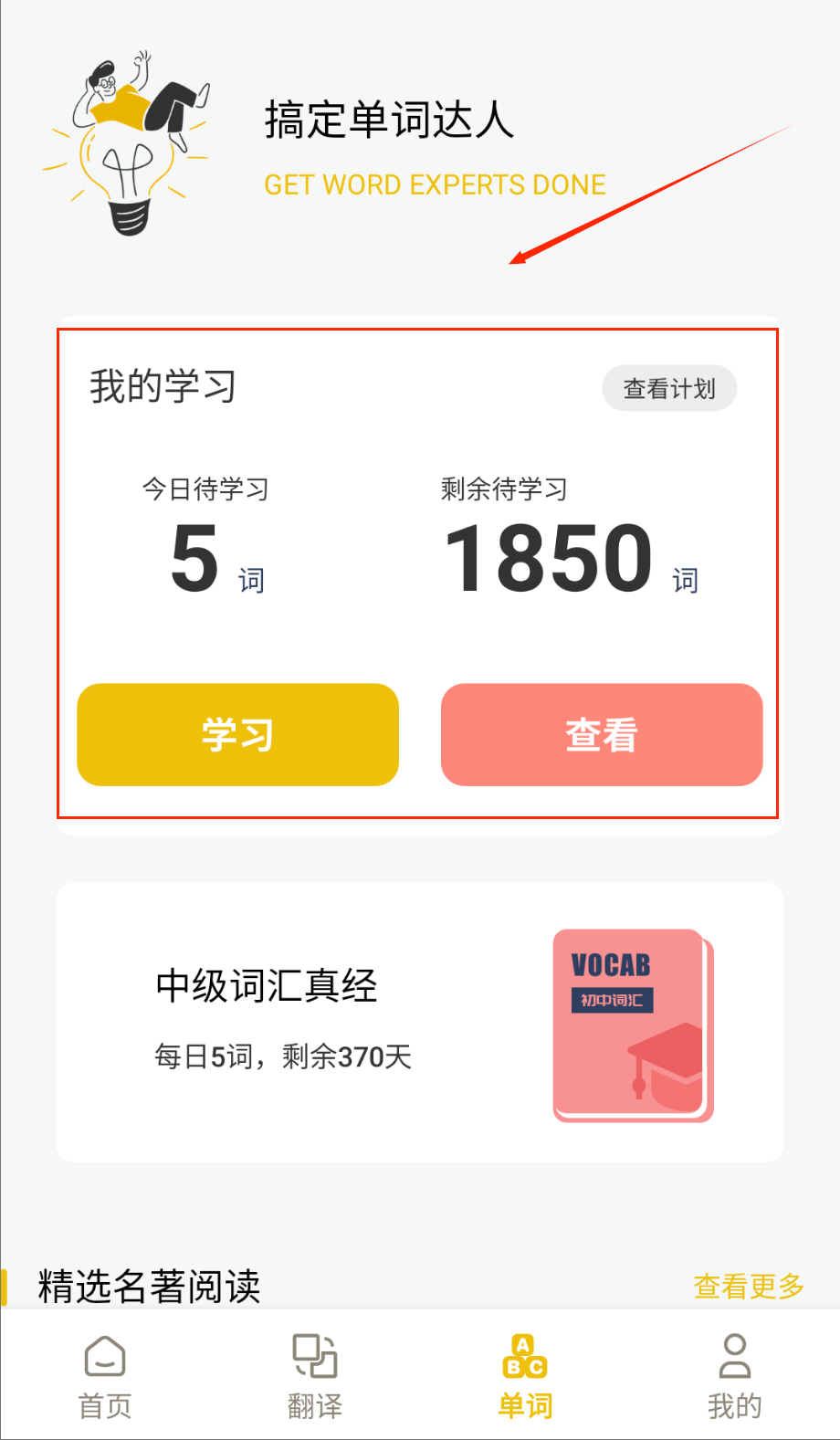Tap the pink 查看 button
Viewport: 840px width, 1440px height.
tap(601, 734)
